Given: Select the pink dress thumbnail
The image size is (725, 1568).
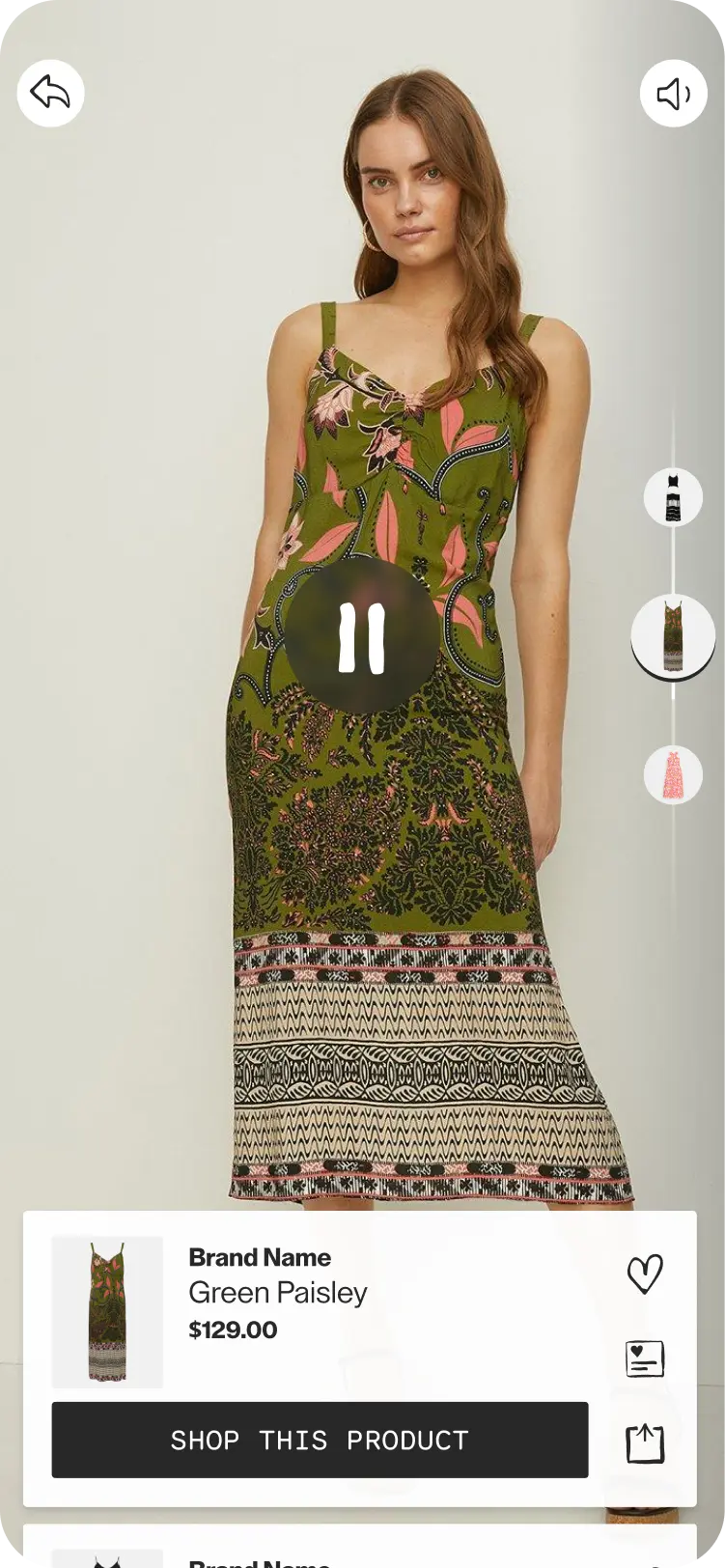Looking at the screenshot, I should tap(673, 774).
